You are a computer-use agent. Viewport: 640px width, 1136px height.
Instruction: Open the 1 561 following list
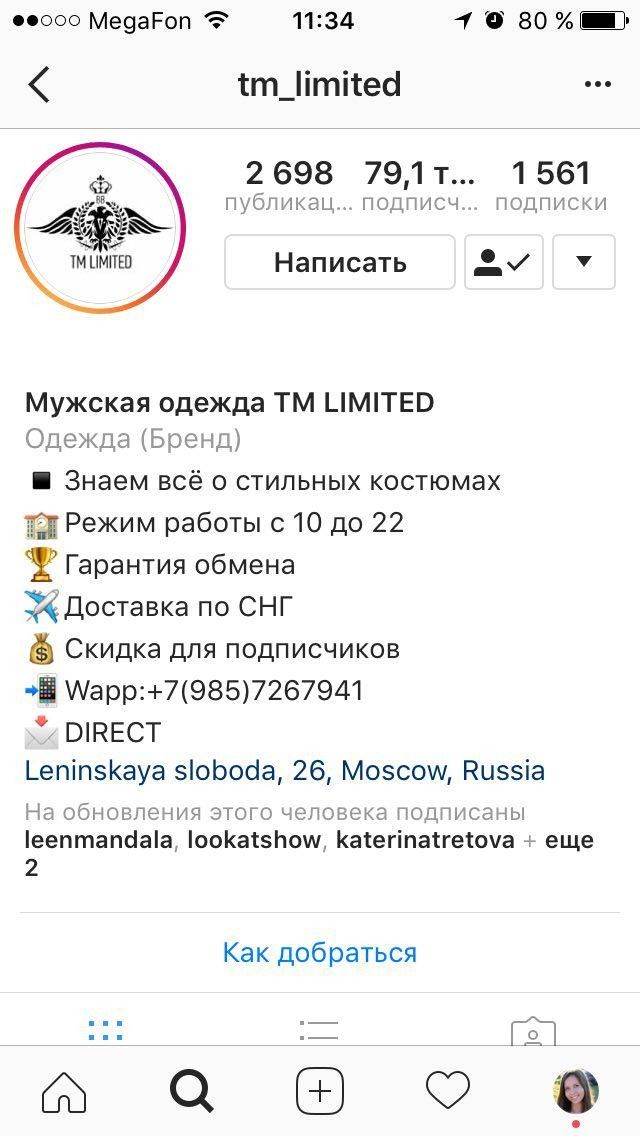551,185
